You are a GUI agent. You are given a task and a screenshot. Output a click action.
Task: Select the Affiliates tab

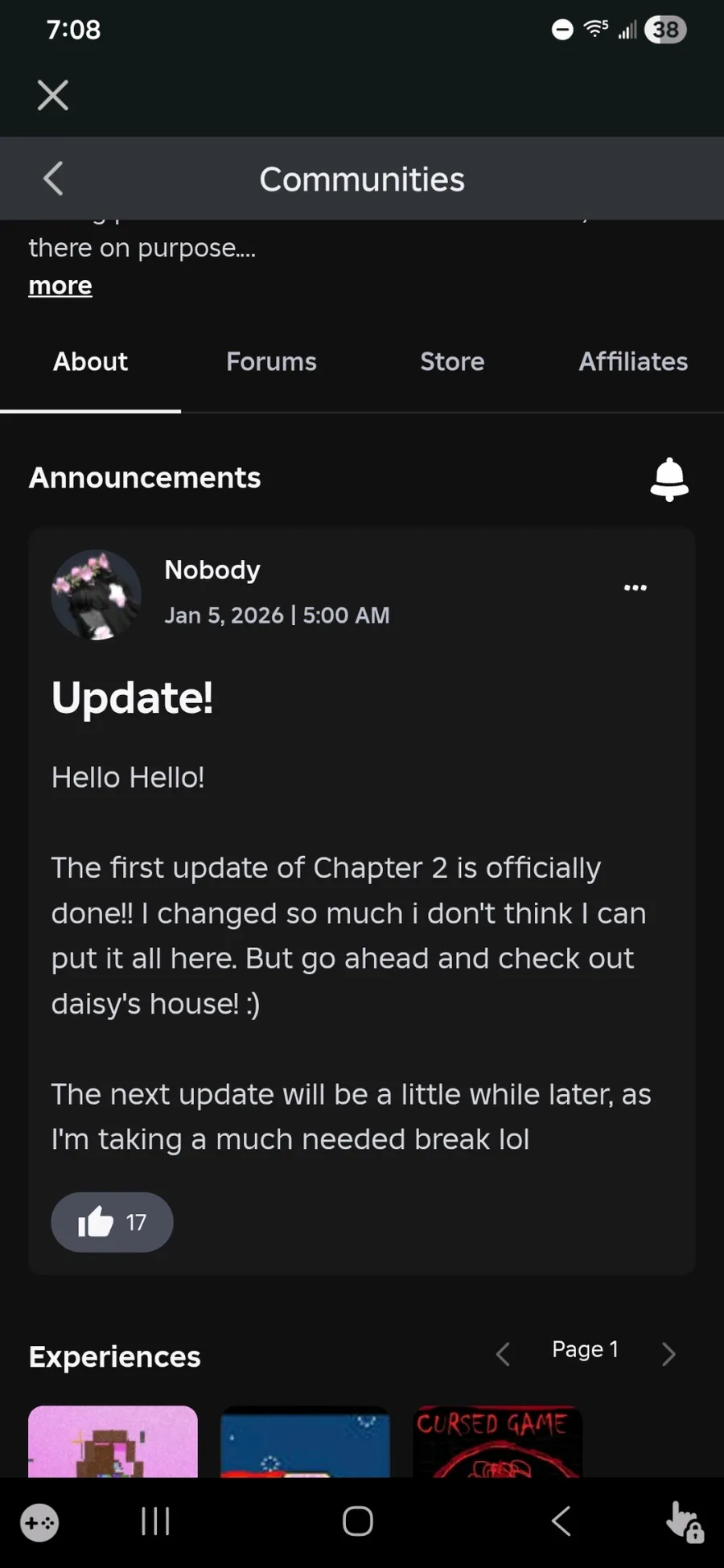tap(633, 362)
